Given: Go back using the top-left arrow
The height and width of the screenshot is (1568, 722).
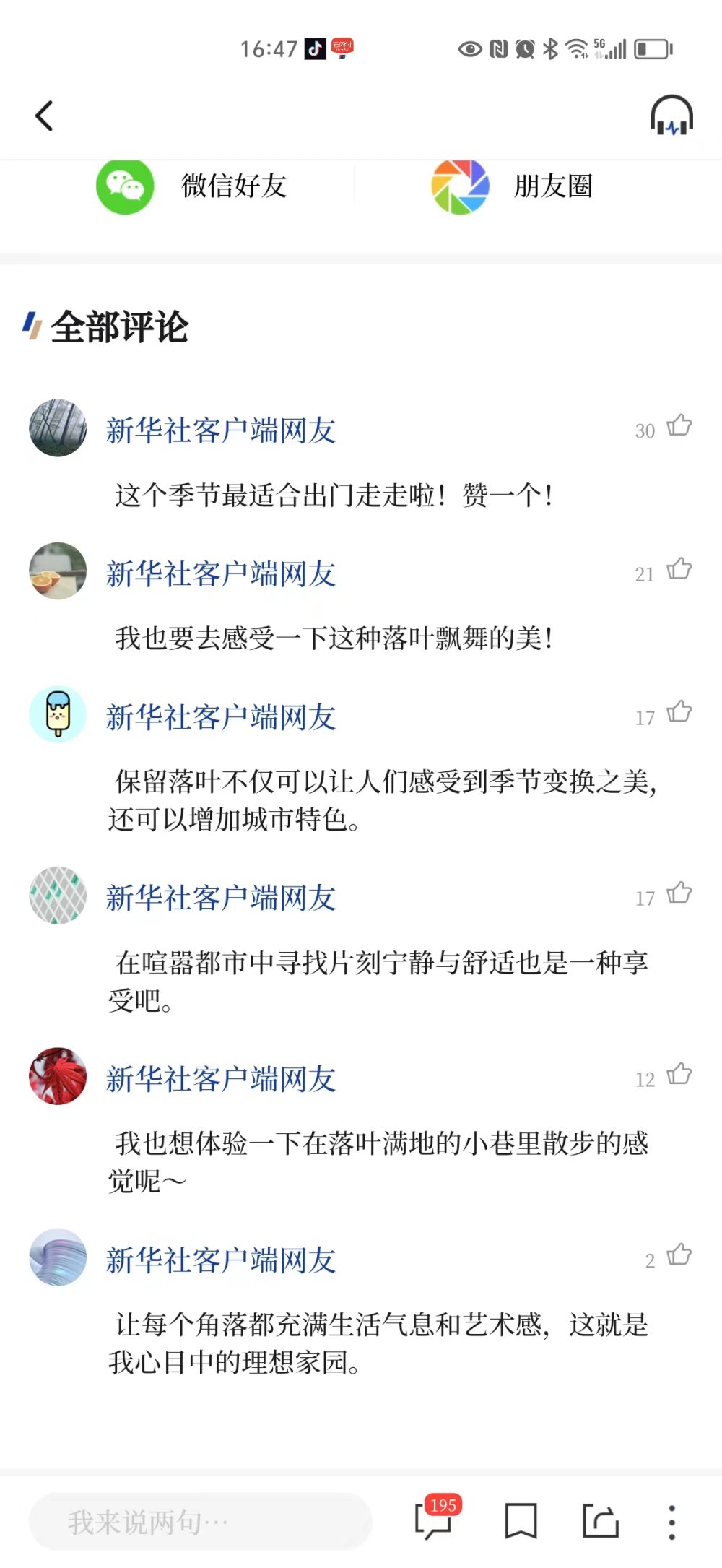Looking at the screenshot, I should click(x=45, y=116).
